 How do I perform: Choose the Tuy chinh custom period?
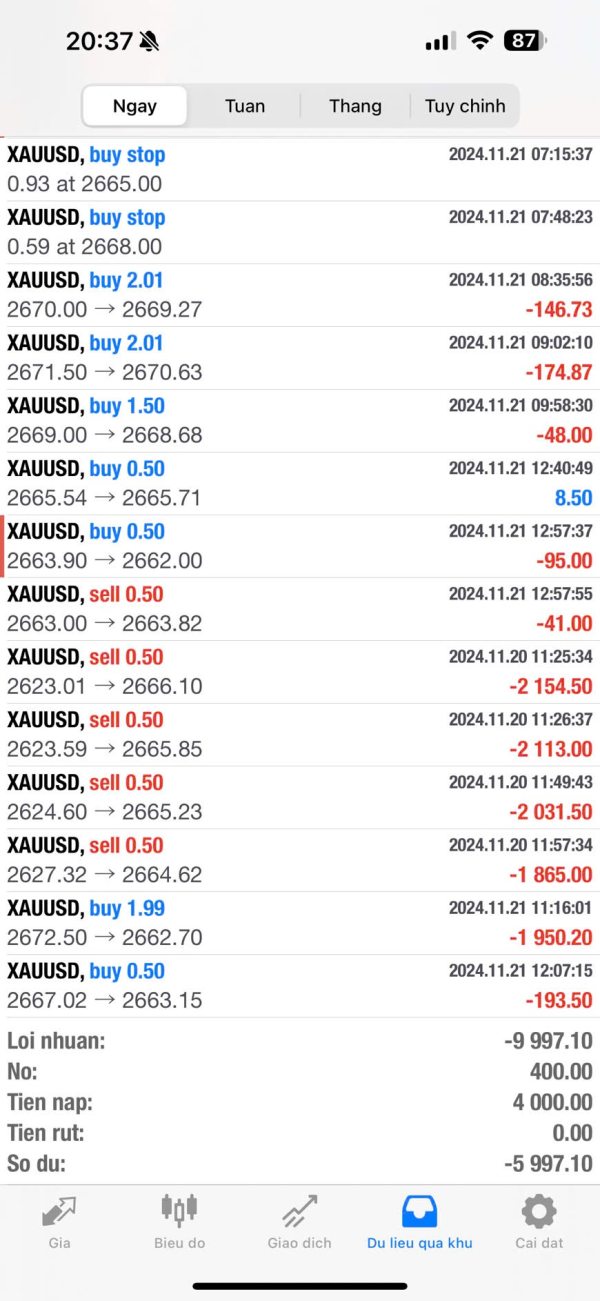click(x=465, y=106)
